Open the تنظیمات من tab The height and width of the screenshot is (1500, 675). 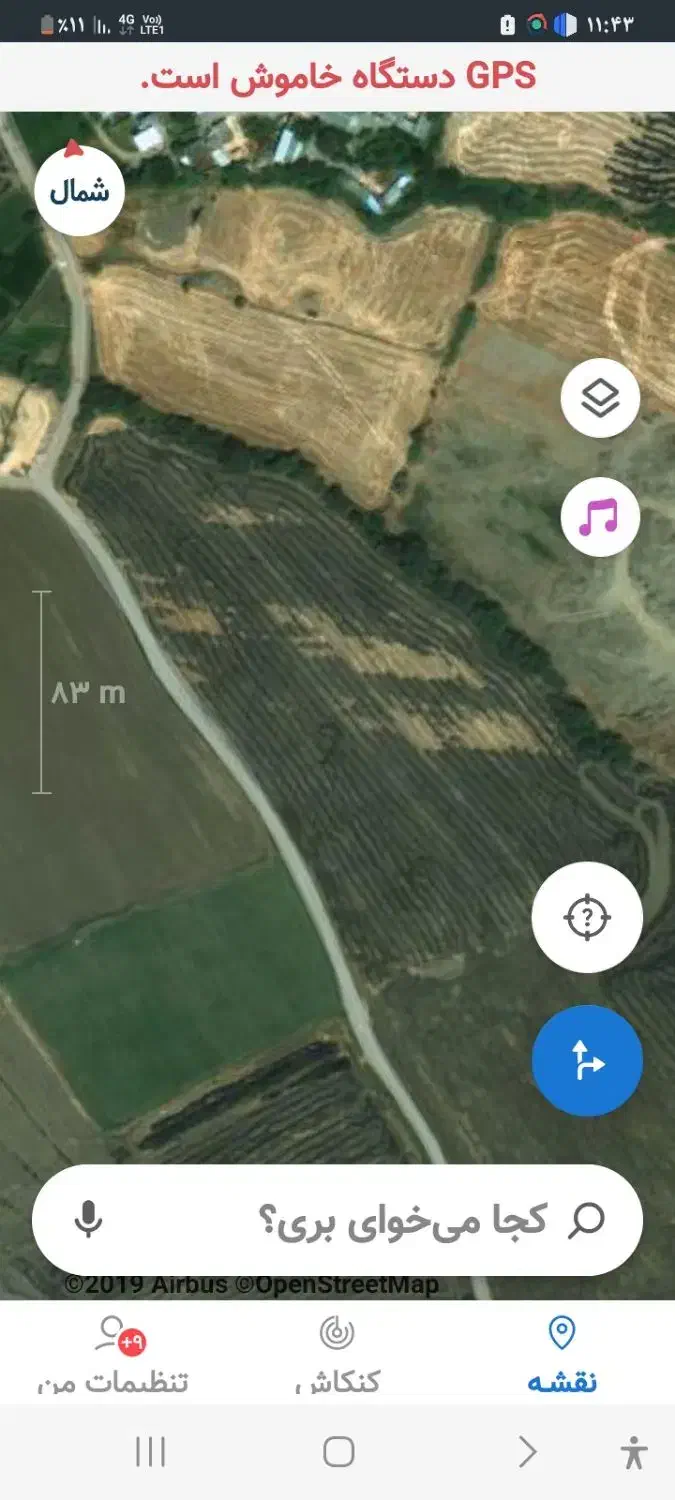[x=113, y=1353]
